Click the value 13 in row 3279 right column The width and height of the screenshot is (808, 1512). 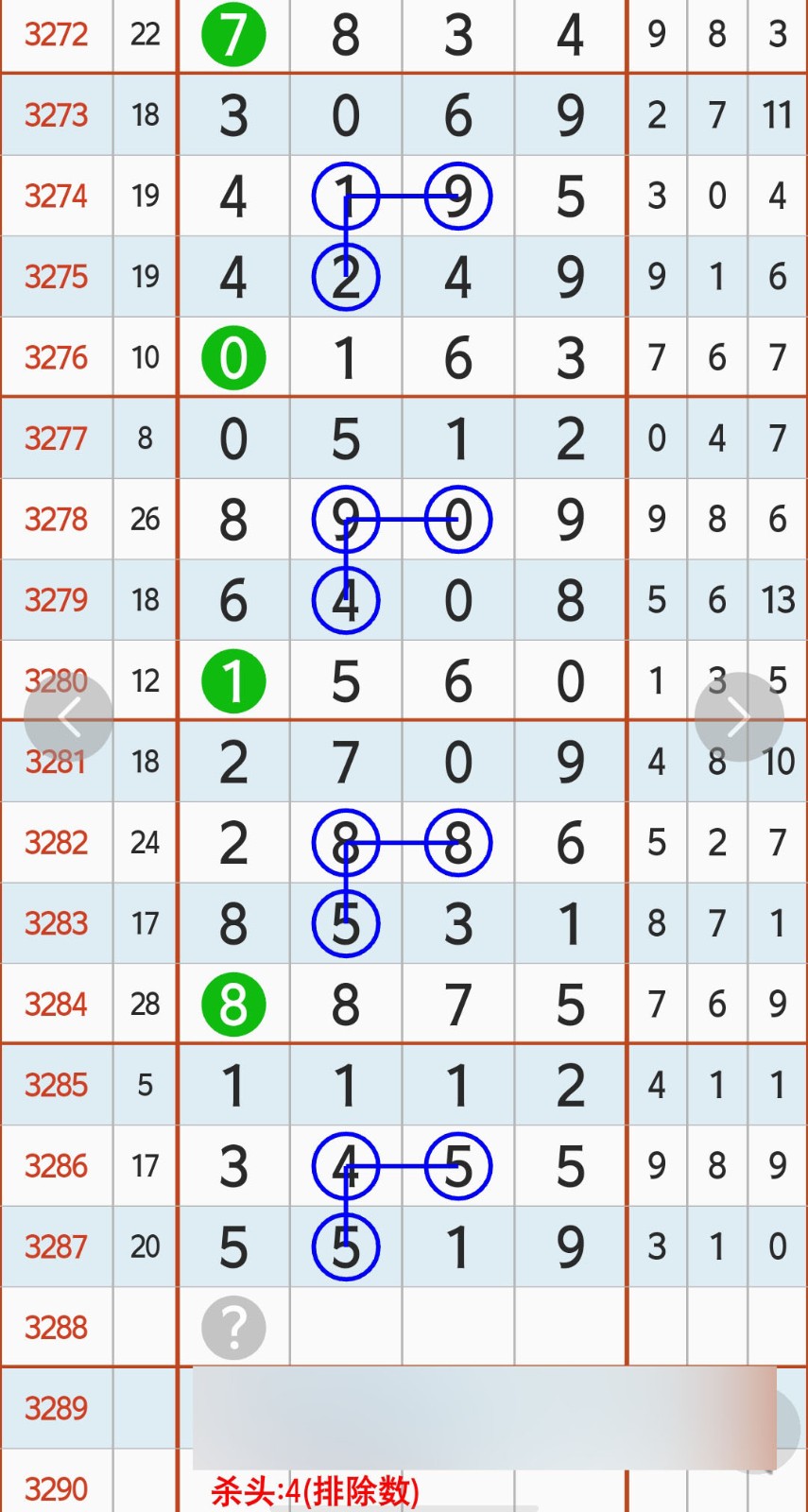[x=776, y=599]
